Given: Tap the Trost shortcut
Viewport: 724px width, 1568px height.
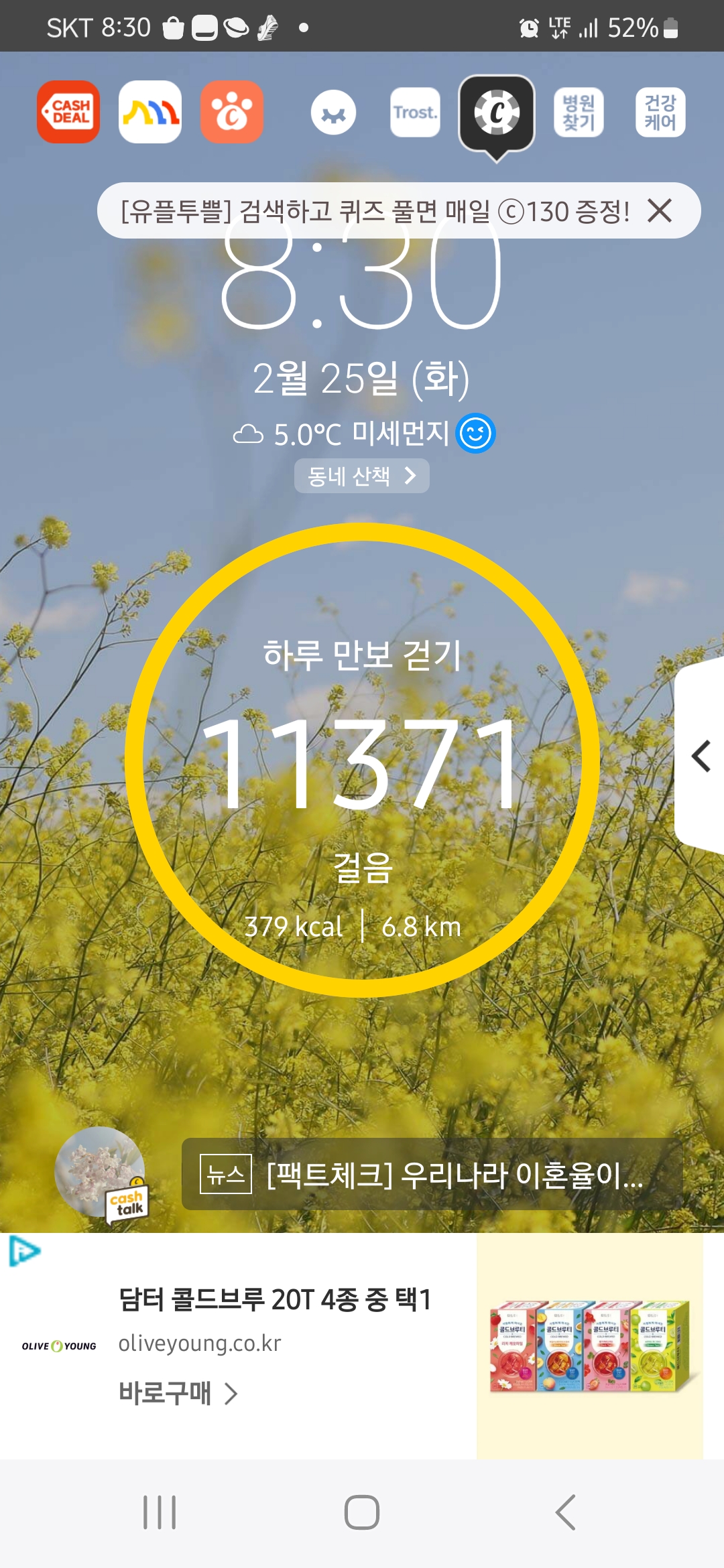Looking at the screenshot, I should (x=415, y=112).
